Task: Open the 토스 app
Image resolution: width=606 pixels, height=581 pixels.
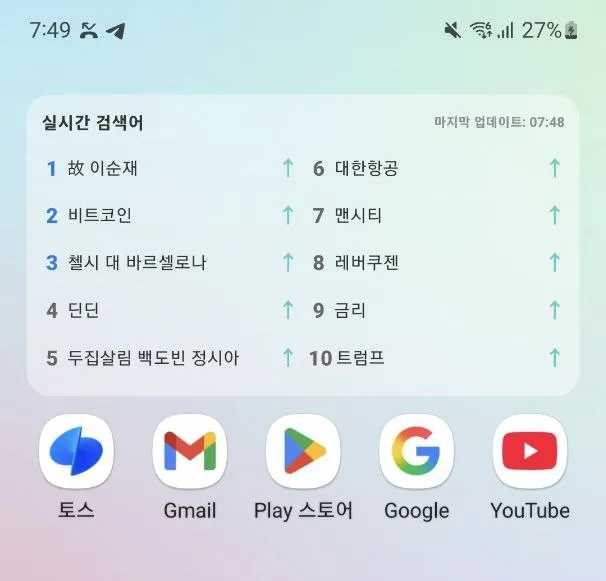Action: (75, 451)
